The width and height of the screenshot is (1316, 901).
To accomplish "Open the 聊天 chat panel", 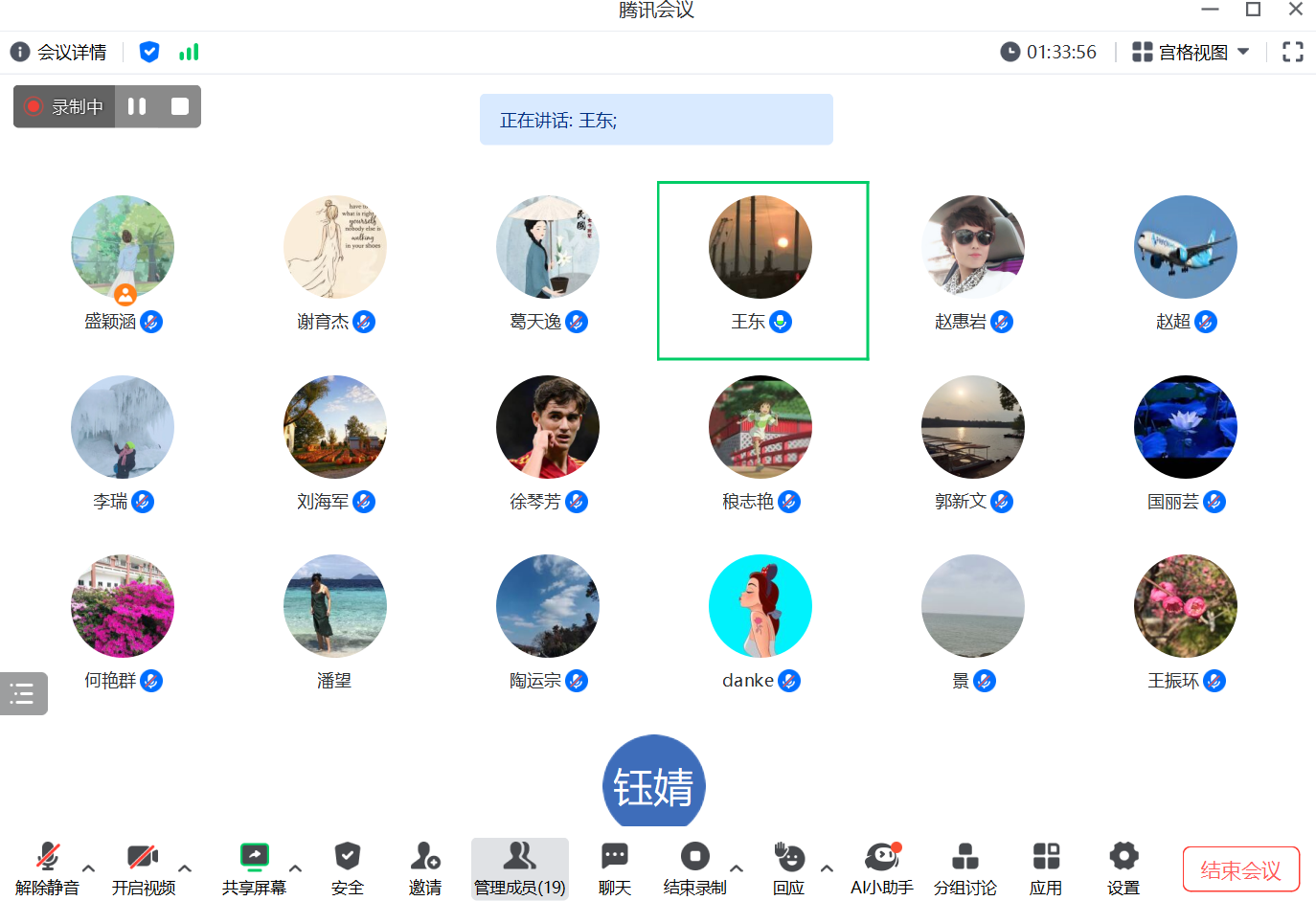I will pos(614,867).
